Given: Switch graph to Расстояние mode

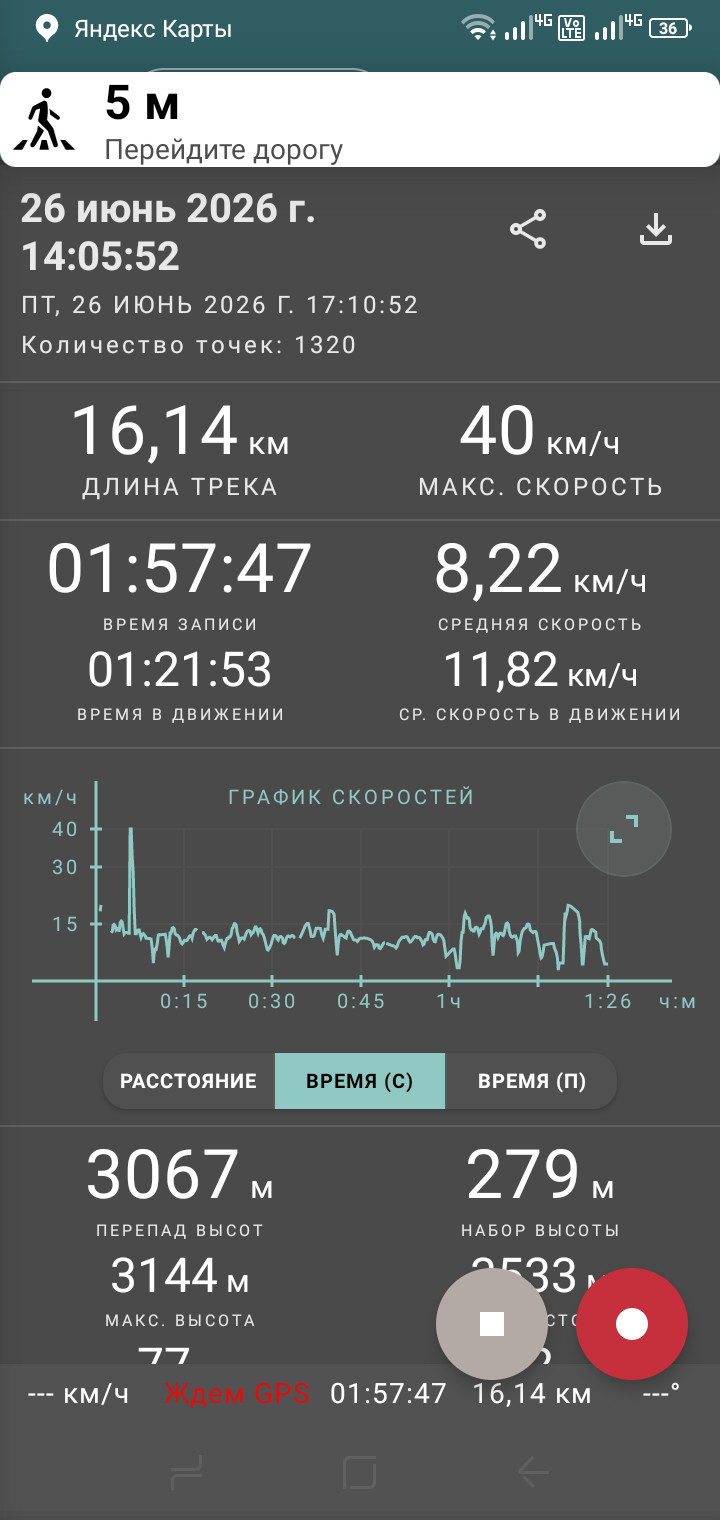Looking at the screenshot, I should (x=189, y=1081).
